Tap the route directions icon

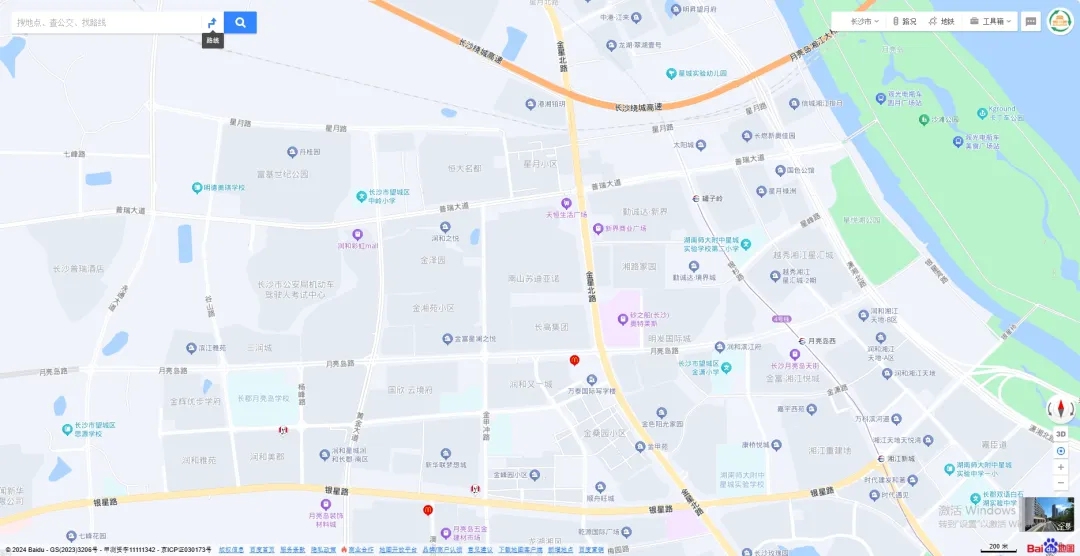[212, 22]
